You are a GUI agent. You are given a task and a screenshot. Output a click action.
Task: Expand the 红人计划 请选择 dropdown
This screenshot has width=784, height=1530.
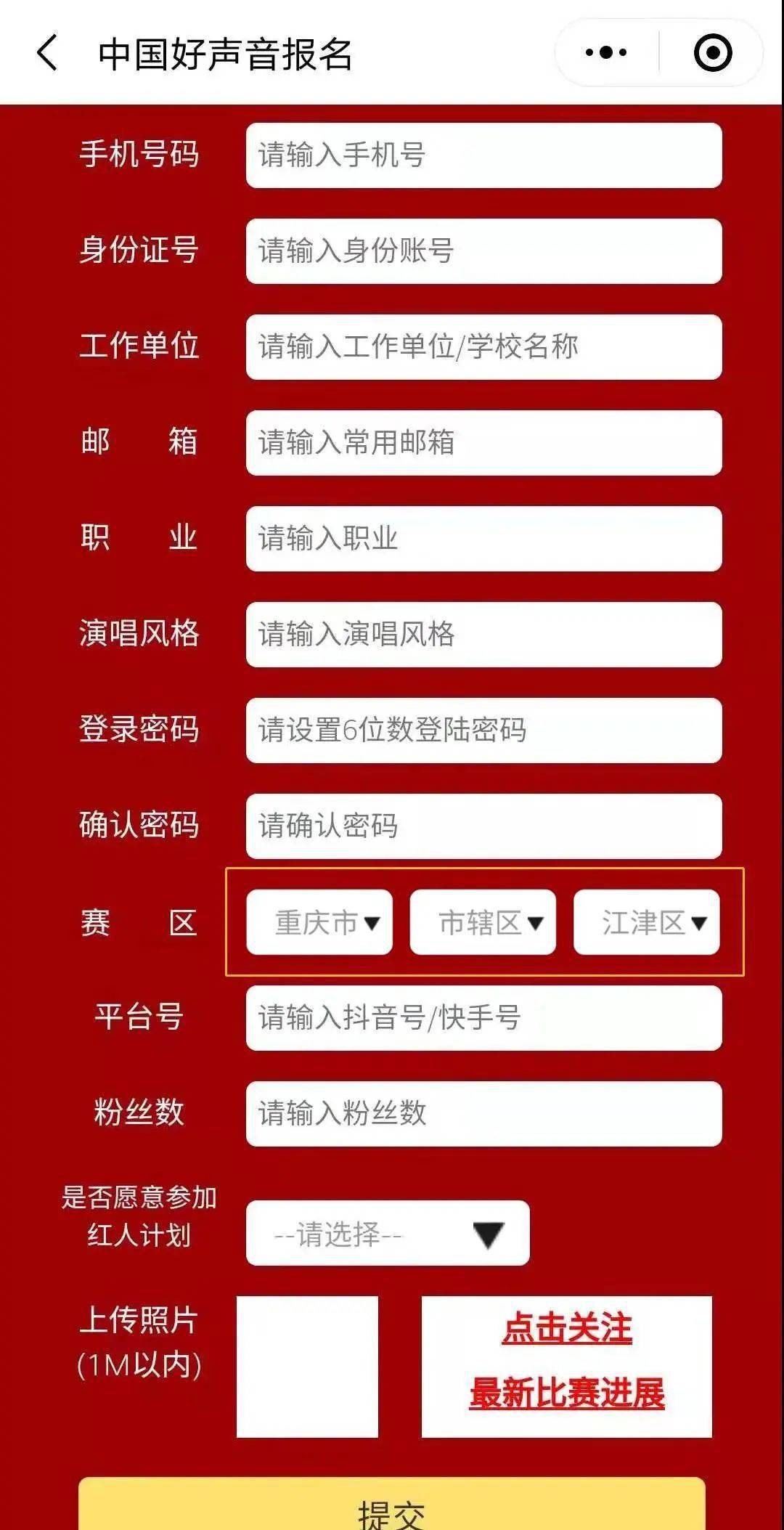387,1233
